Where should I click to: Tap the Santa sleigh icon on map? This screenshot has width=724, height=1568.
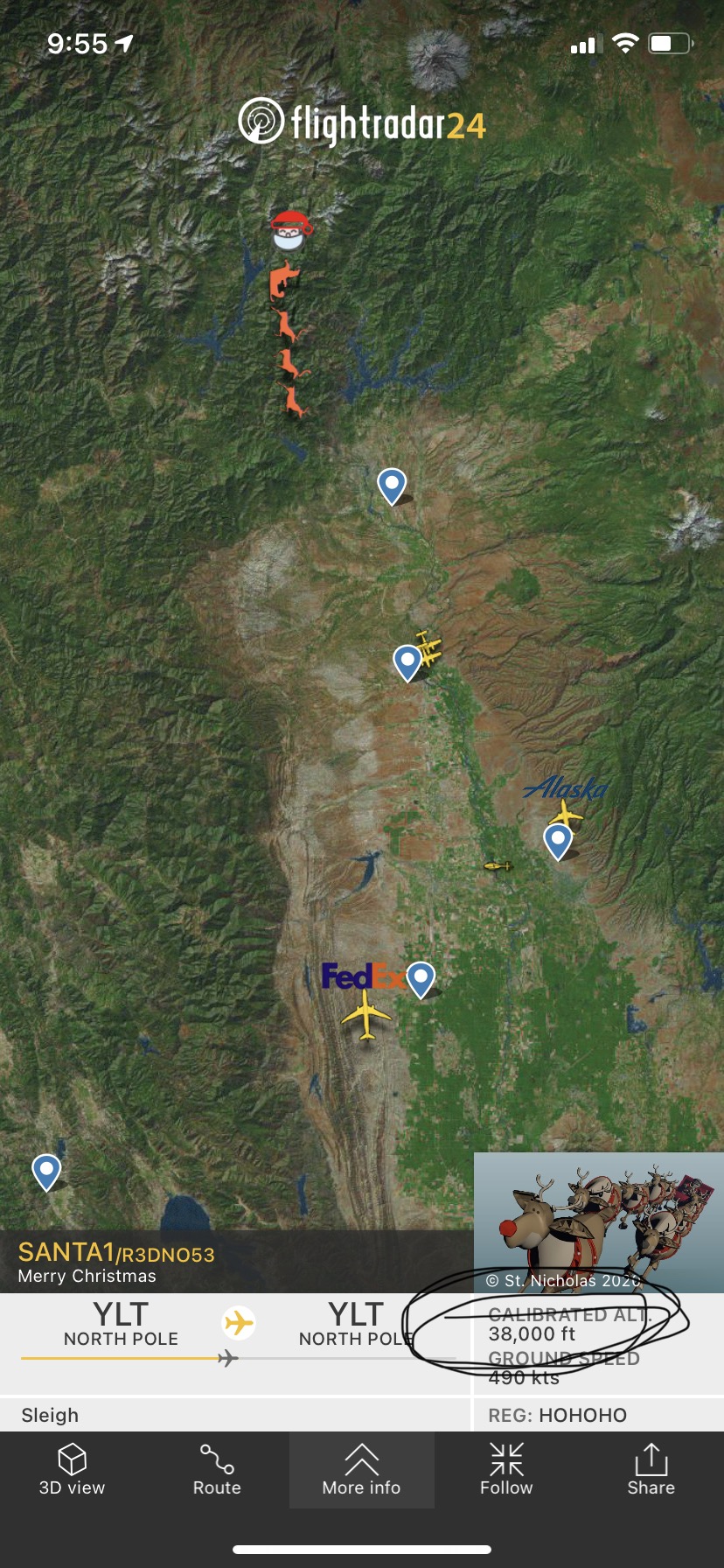click(x=289, y=230)
